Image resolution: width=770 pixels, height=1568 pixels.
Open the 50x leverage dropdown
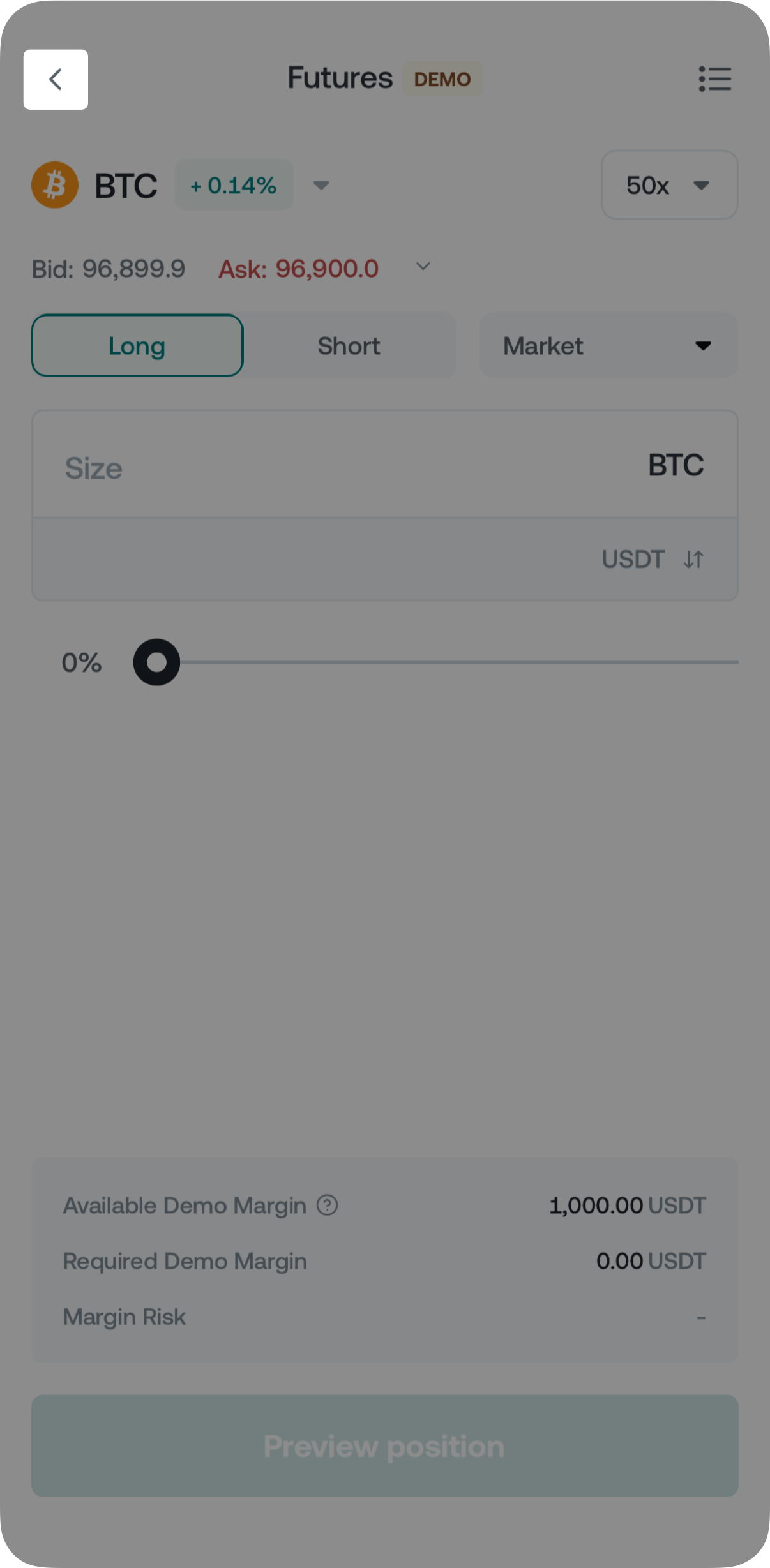click(669, 185)
